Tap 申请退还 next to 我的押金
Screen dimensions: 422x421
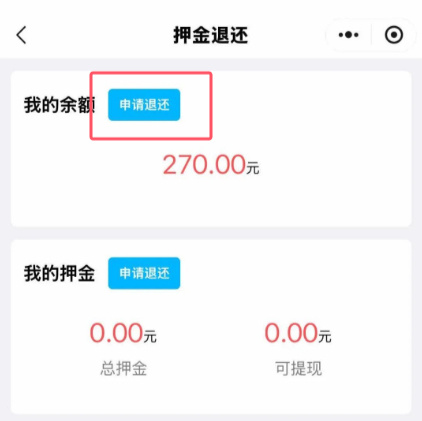(144, 273)
